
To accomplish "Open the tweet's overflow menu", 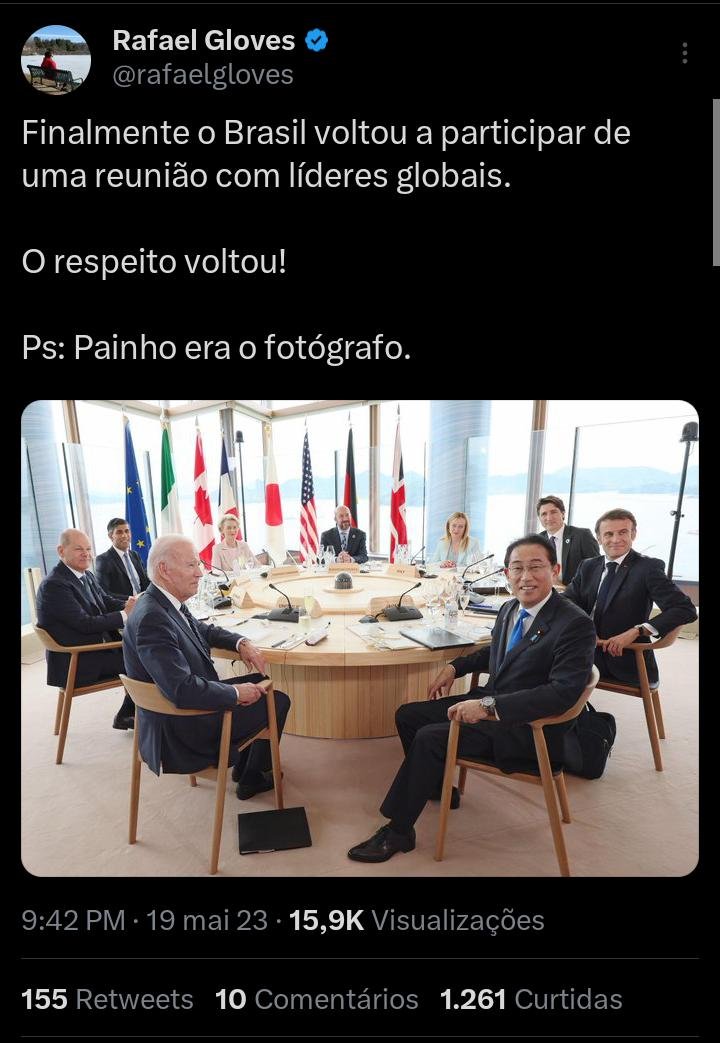I will click(x=684, y=54).
